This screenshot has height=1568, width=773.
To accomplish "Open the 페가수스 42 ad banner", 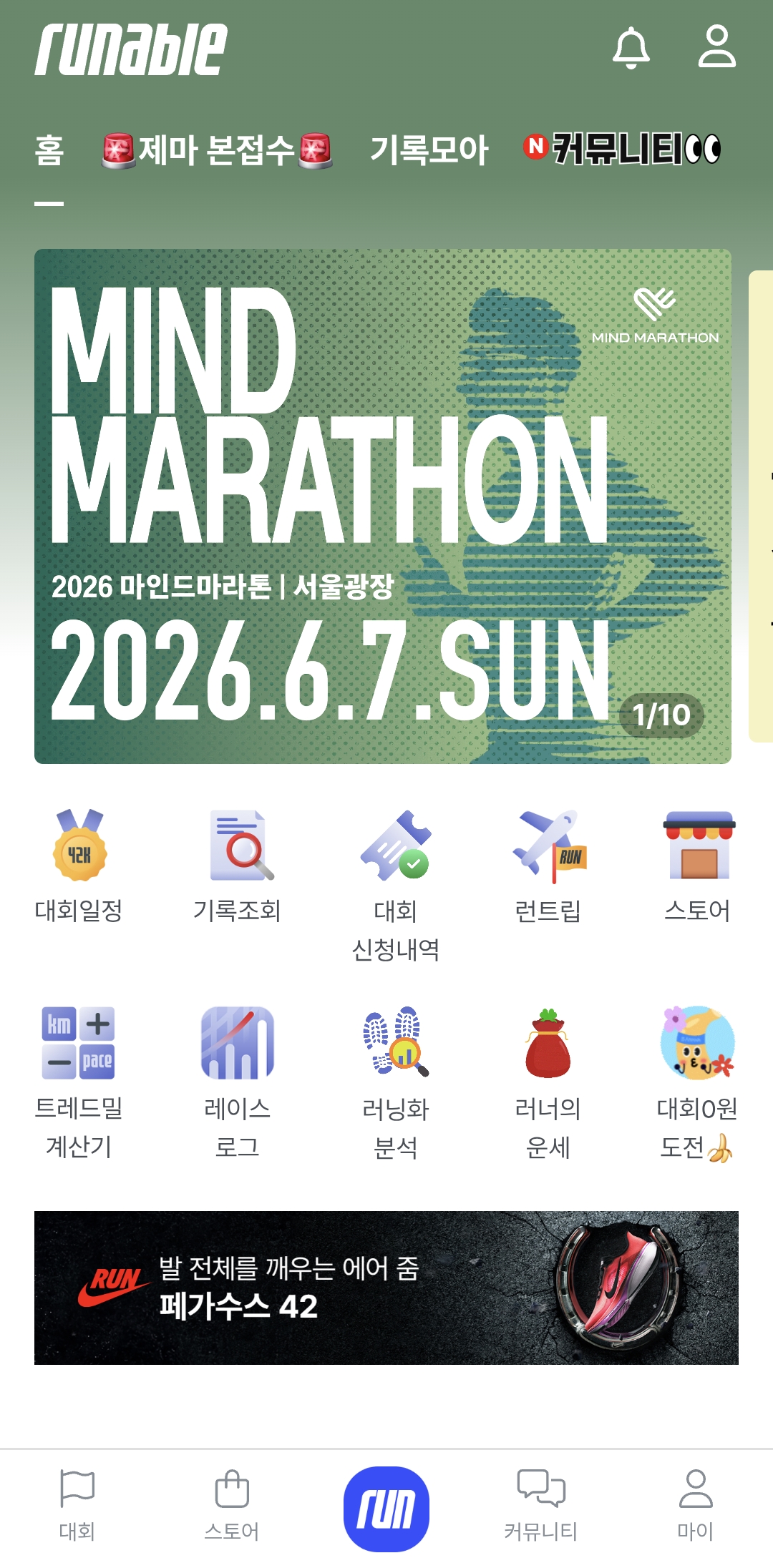I will click(386, 1288).
